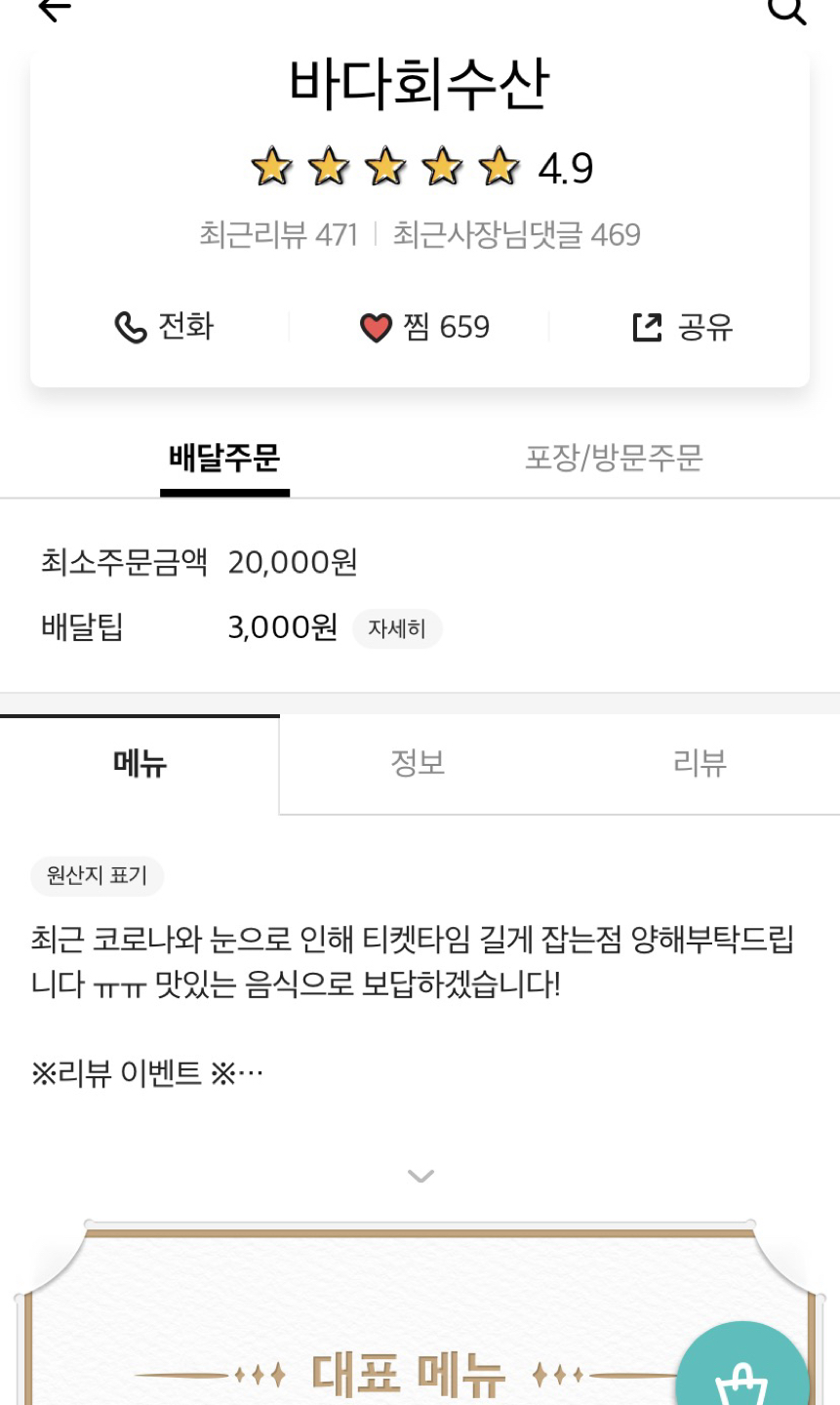Select the 배달주문 tab
This screenshot has height=1405, width=840.
click(224, 458)
